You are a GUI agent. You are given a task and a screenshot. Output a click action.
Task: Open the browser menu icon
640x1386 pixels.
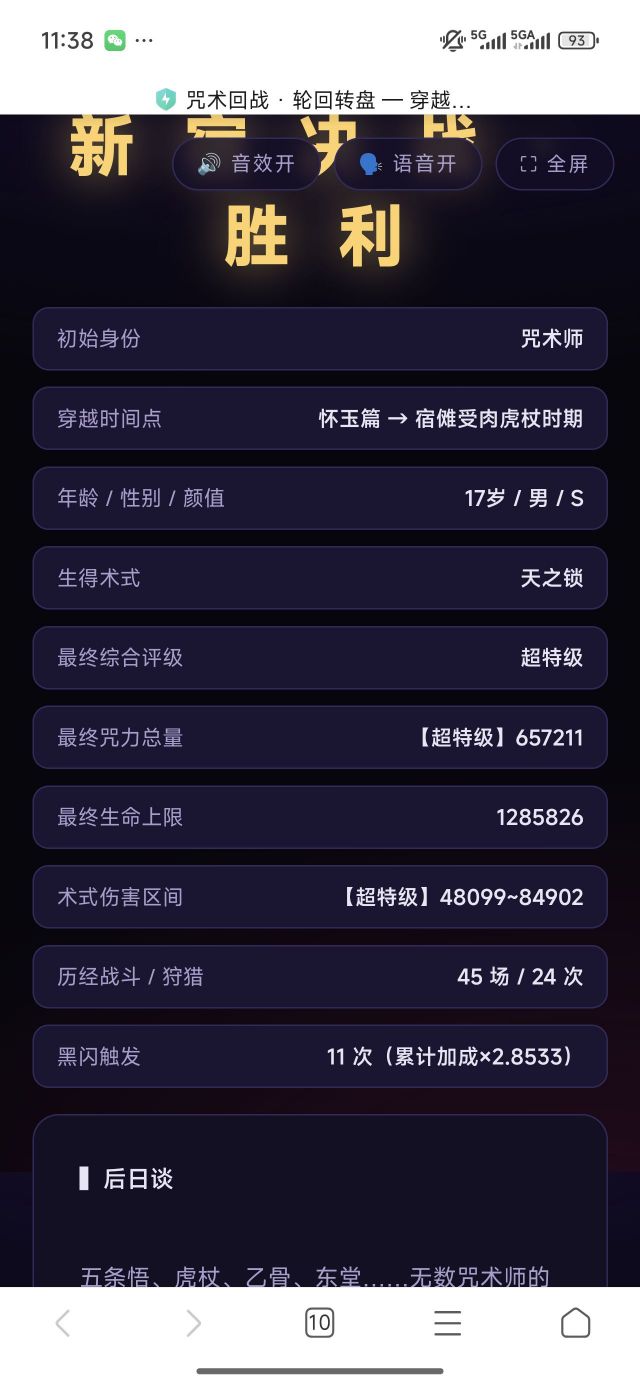point(447,1323)
